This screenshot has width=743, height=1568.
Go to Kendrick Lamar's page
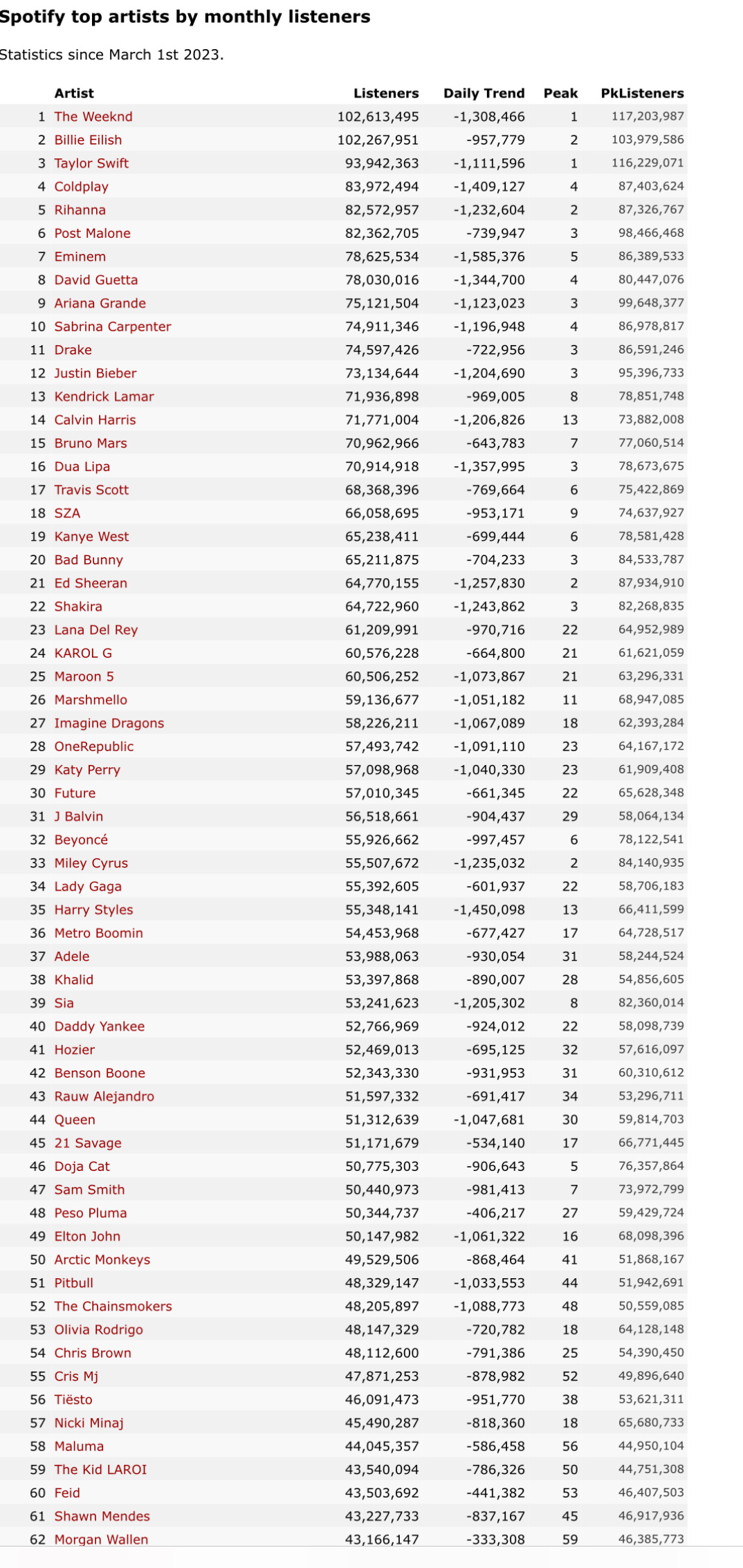point(104,396)
